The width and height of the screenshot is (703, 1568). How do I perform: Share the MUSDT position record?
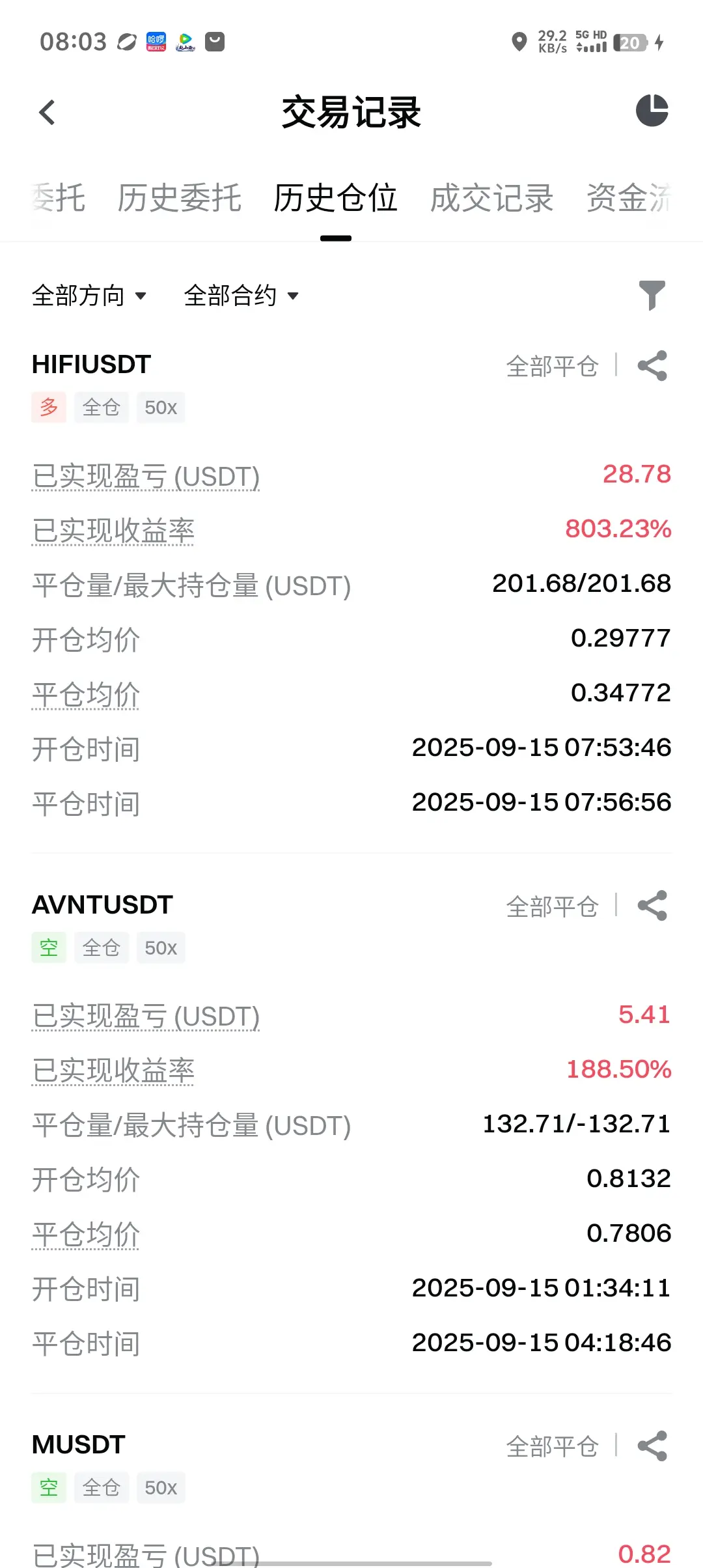(x=652, y=1446)
